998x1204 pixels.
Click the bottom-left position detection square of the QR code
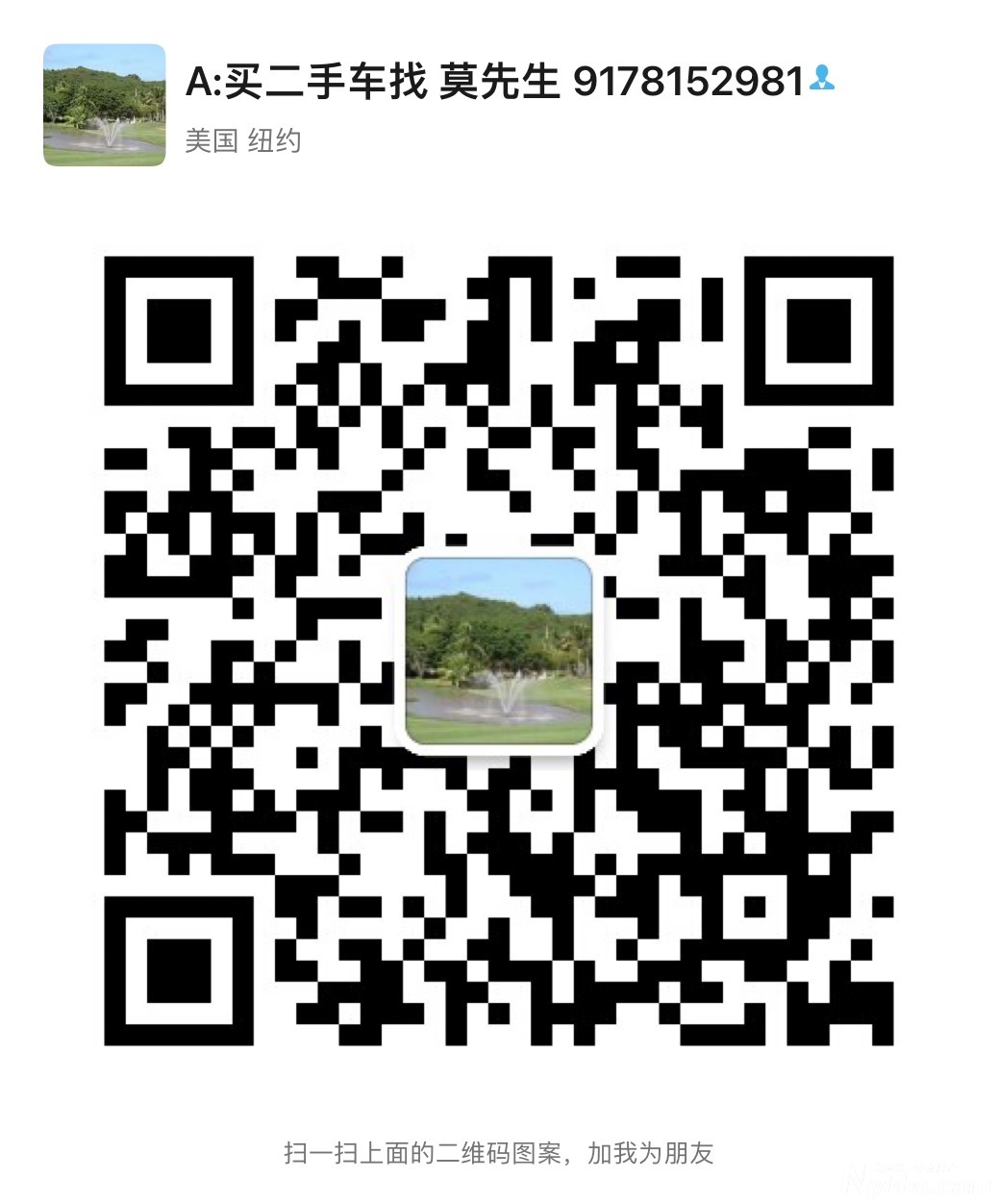click(178, 971)
